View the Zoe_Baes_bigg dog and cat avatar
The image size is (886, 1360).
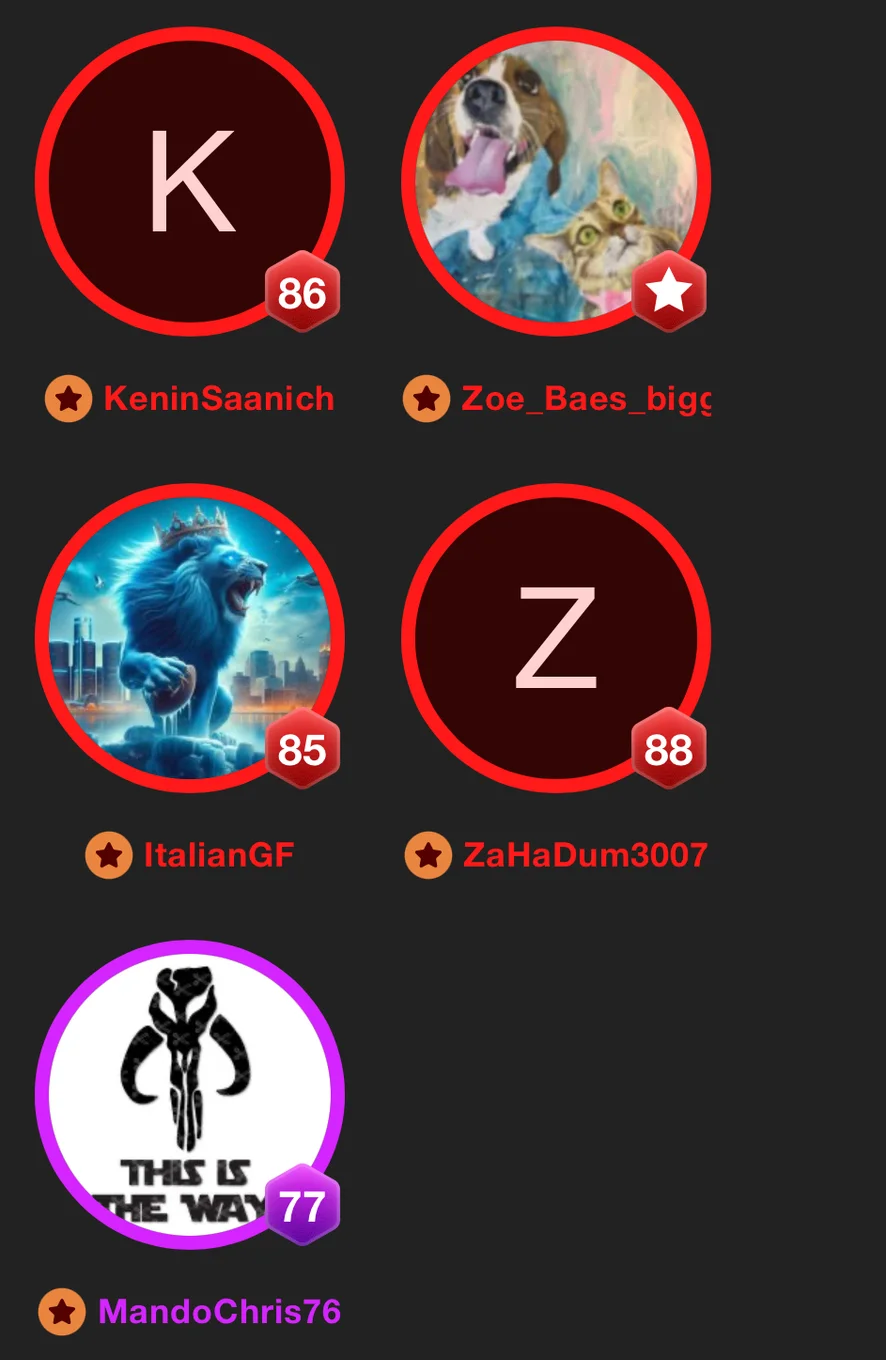pyautogui.click(x=556, y=182)
